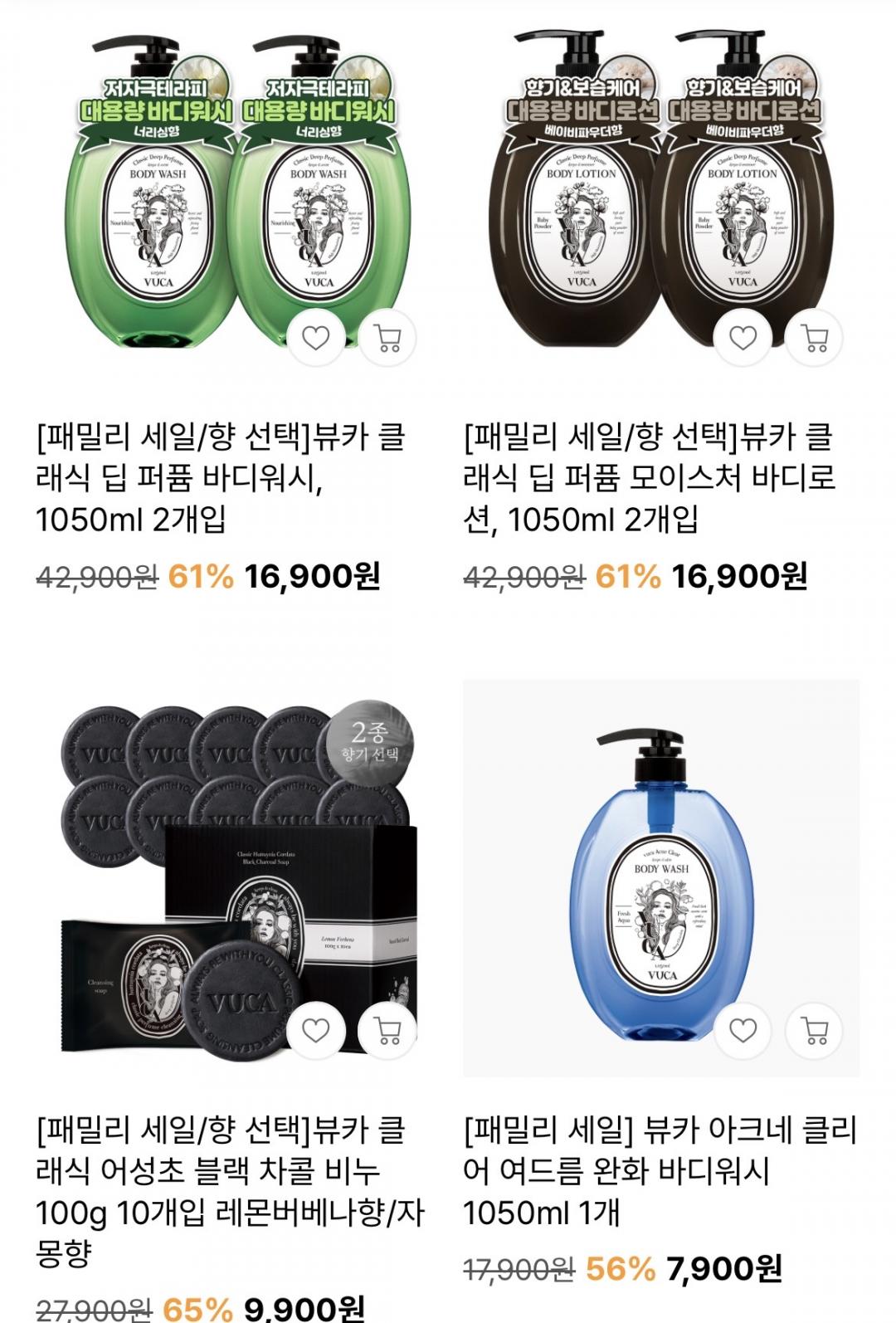Open the classic deep perfume body wash product
Screen dimensions: 896x1323
[221, 478]
